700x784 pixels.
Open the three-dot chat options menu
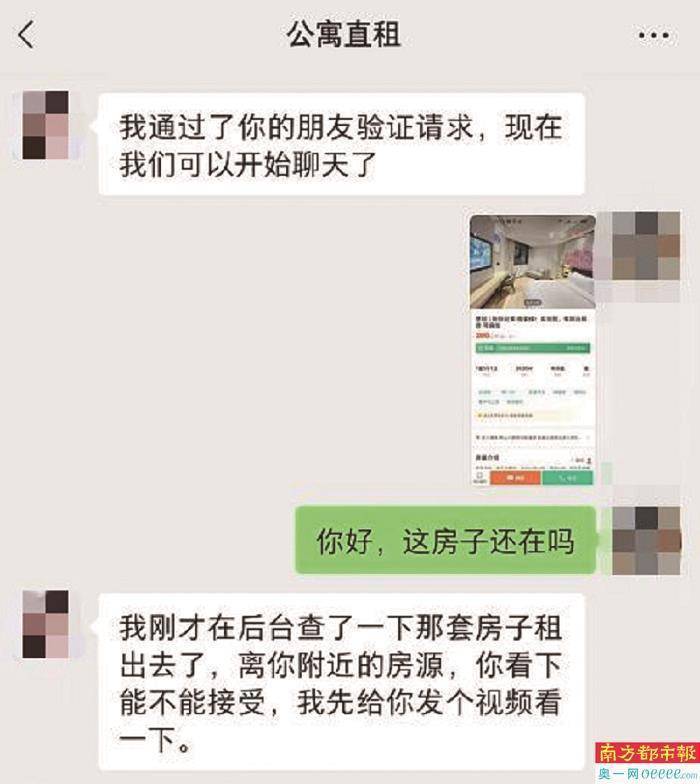point(655,37)
